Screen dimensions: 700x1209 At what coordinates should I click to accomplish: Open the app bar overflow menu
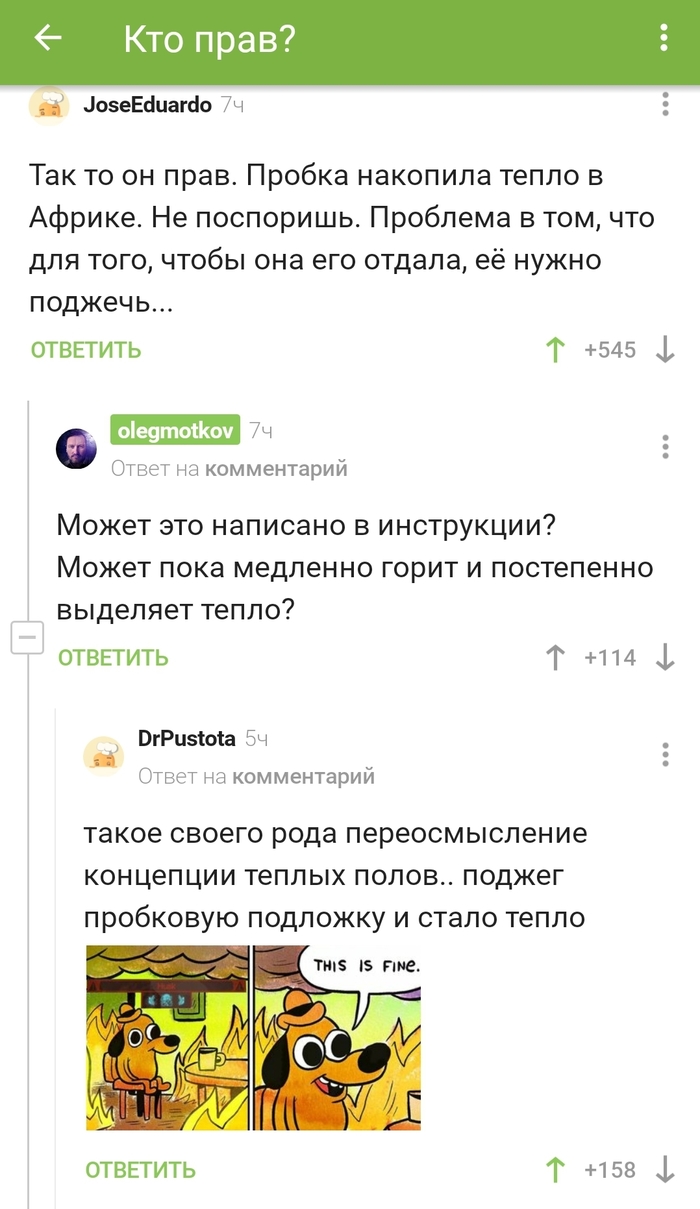tap(664, 39)
